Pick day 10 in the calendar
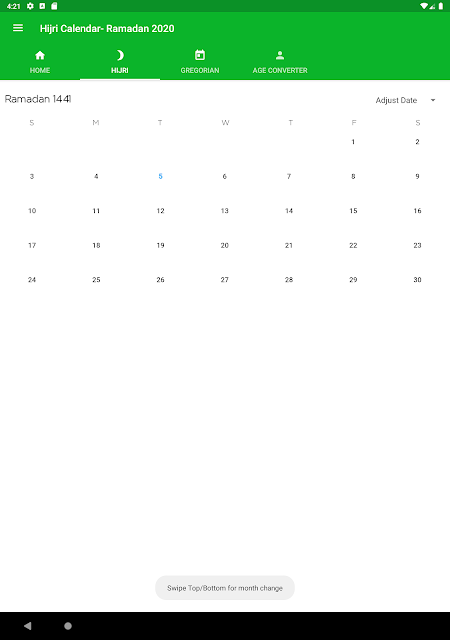The height and width of the screenshot is (640, 450). 32,211
